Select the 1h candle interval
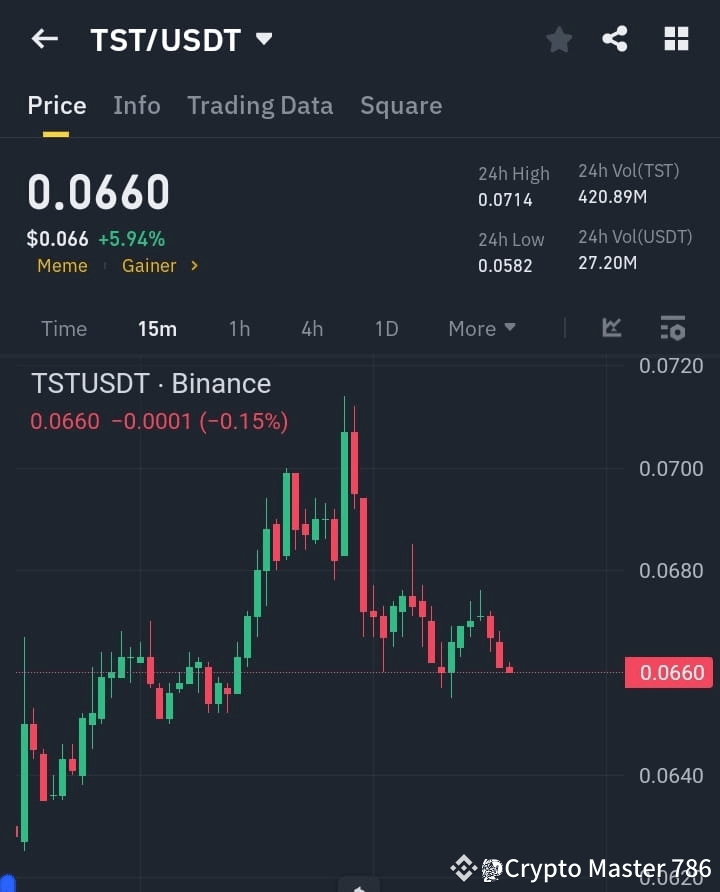The width and height of the screenshot is (720, 892). pos(239,328)
